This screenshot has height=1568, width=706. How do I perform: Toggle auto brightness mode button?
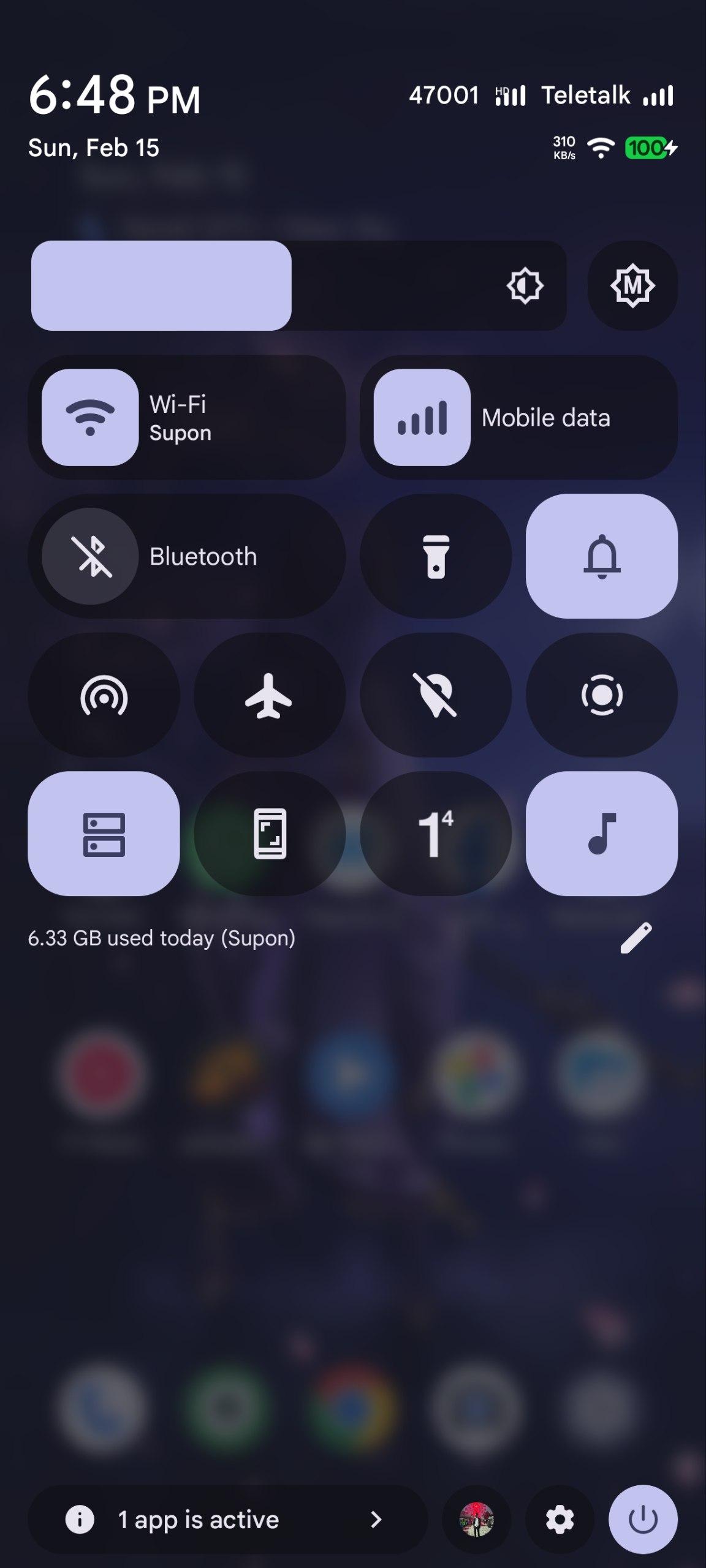(632, 285)
